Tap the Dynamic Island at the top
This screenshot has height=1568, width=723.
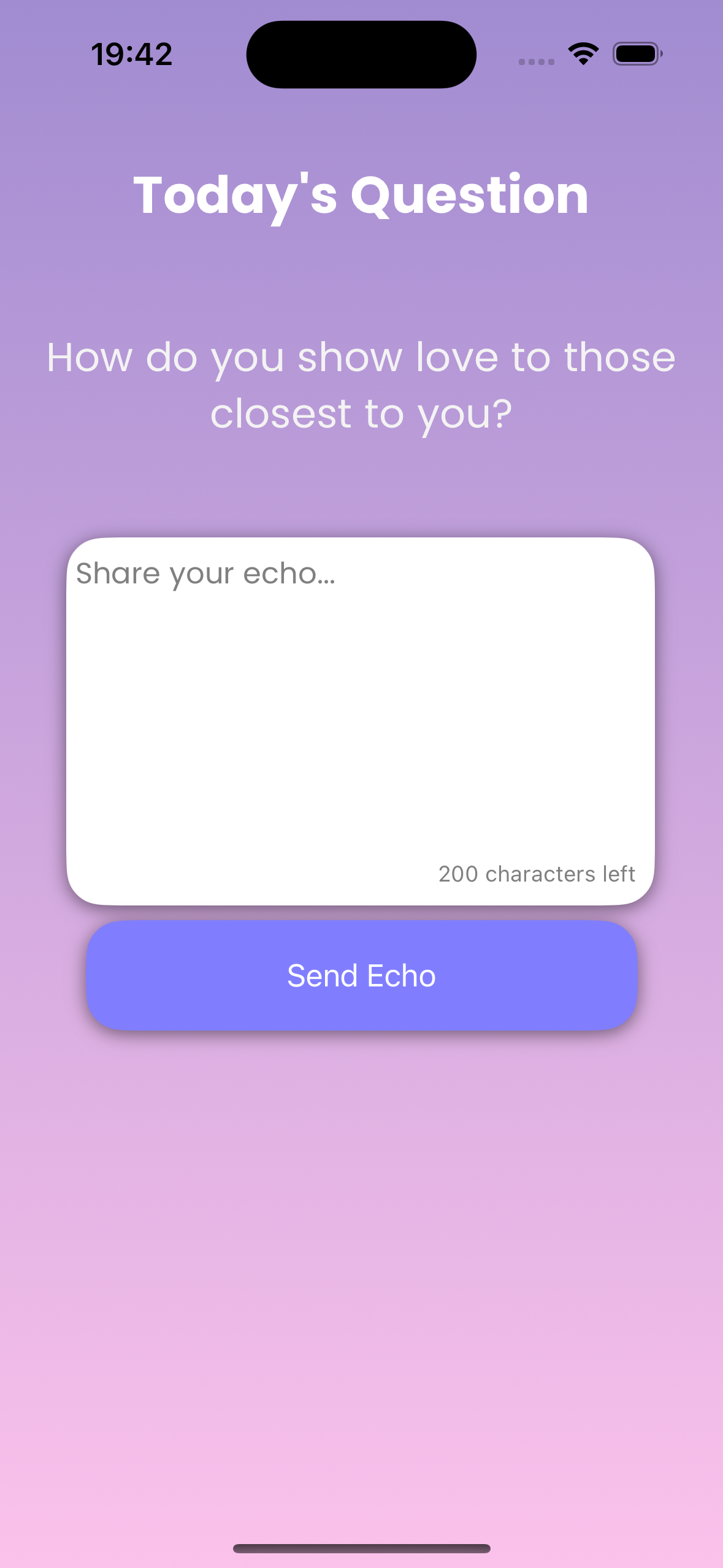(x=361, y=54)
